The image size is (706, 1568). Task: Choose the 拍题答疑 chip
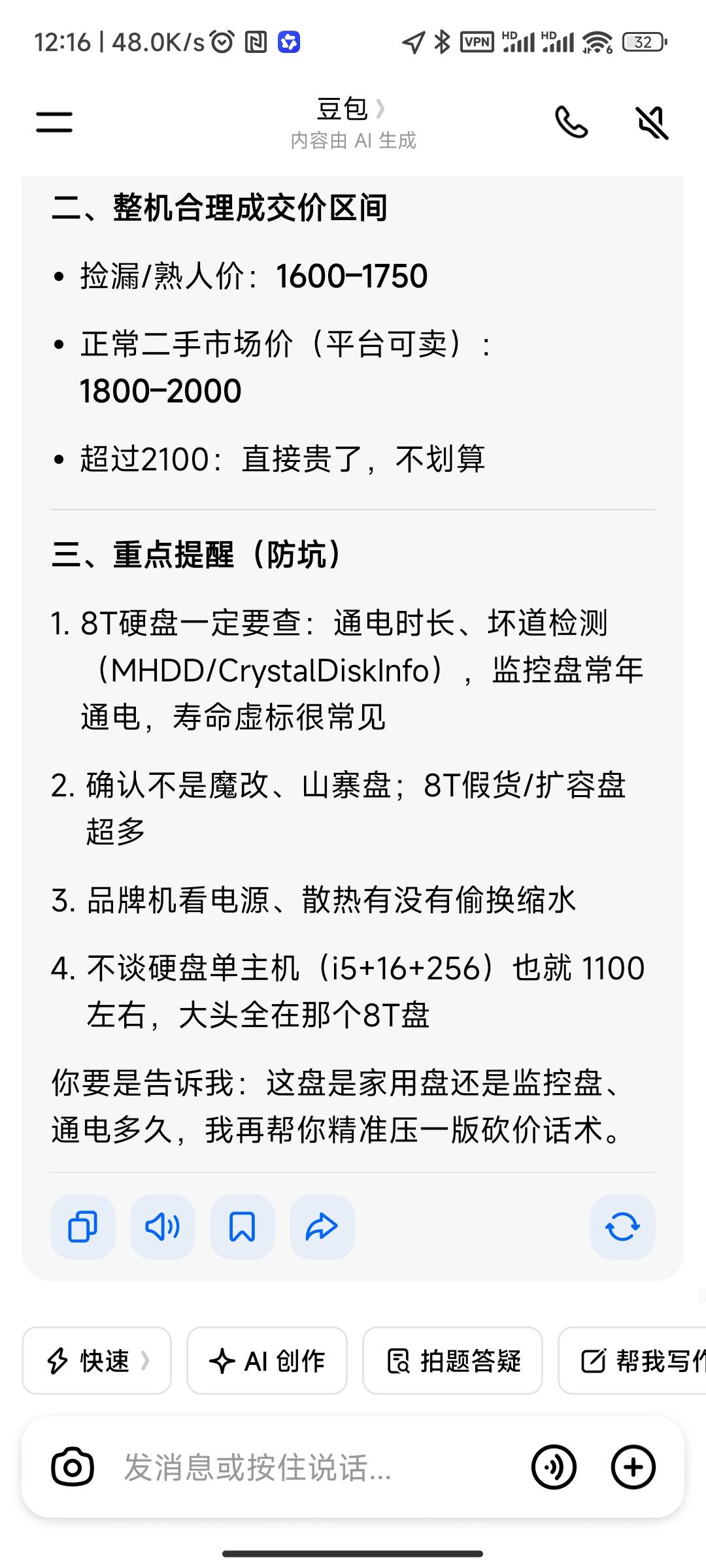point(453,1361)
